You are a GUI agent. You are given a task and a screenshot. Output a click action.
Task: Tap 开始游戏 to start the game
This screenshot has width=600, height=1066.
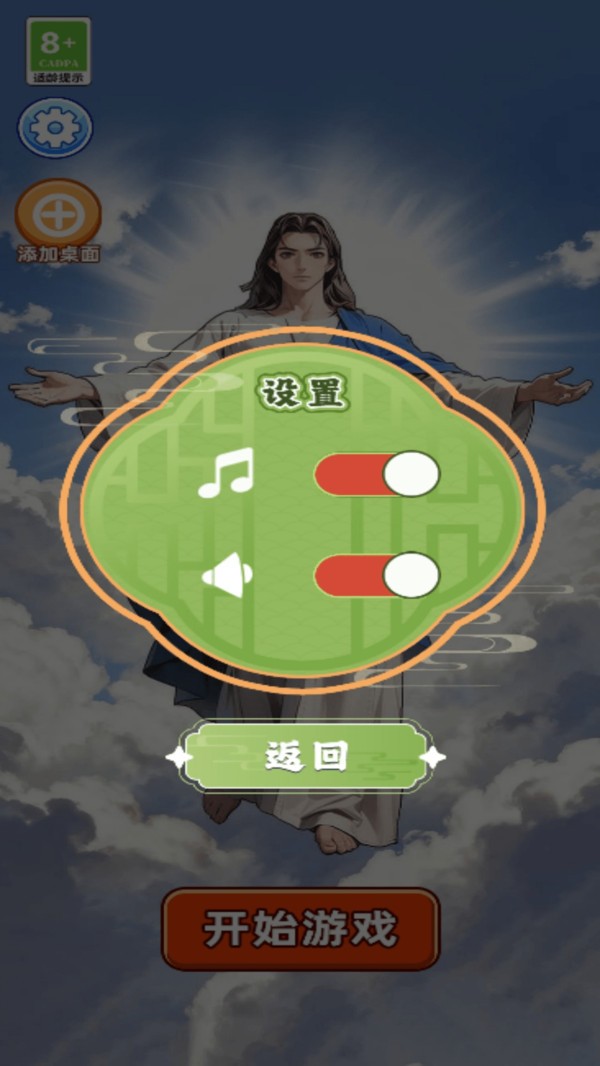pos(300,929)
